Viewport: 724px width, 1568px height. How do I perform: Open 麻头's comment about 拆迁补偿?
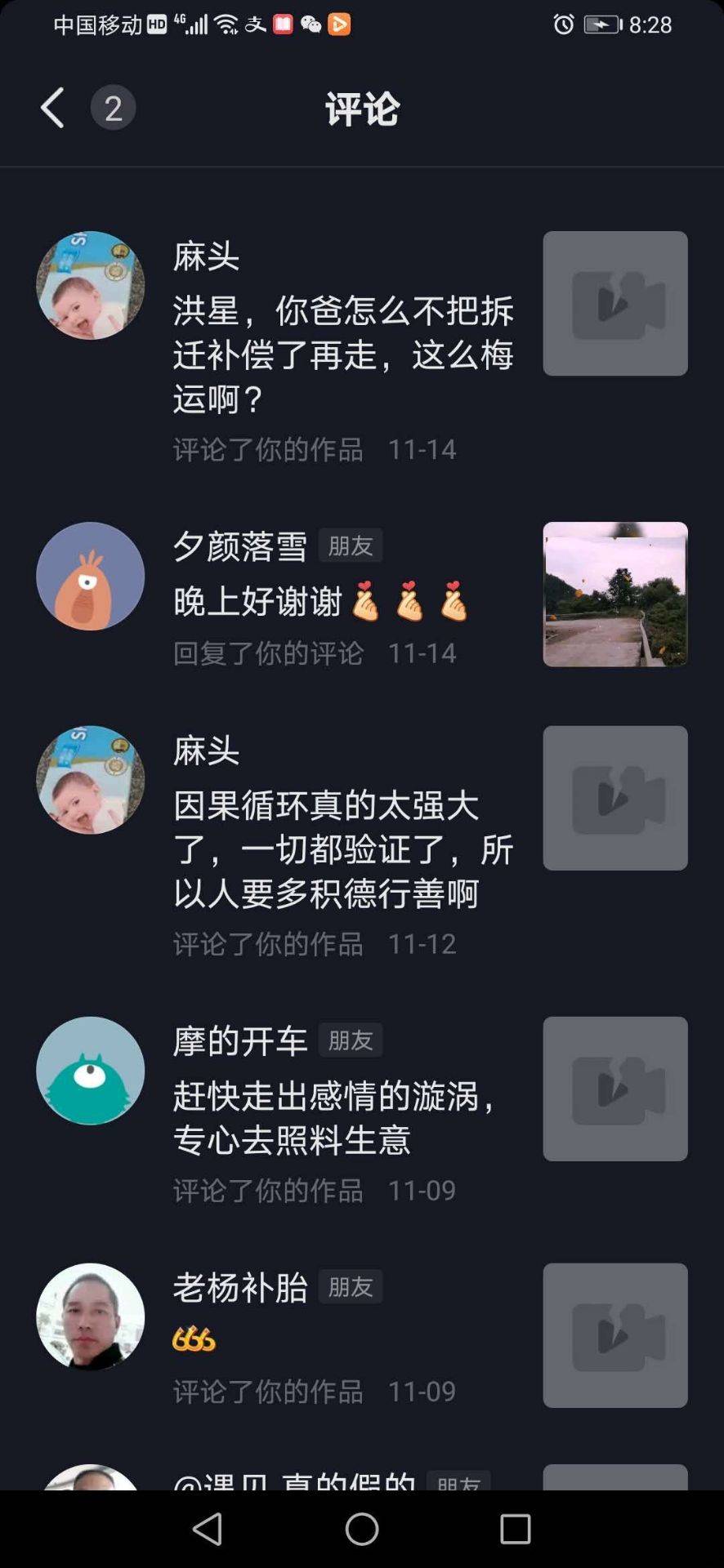pyautogui.click(x=343, y=354)
